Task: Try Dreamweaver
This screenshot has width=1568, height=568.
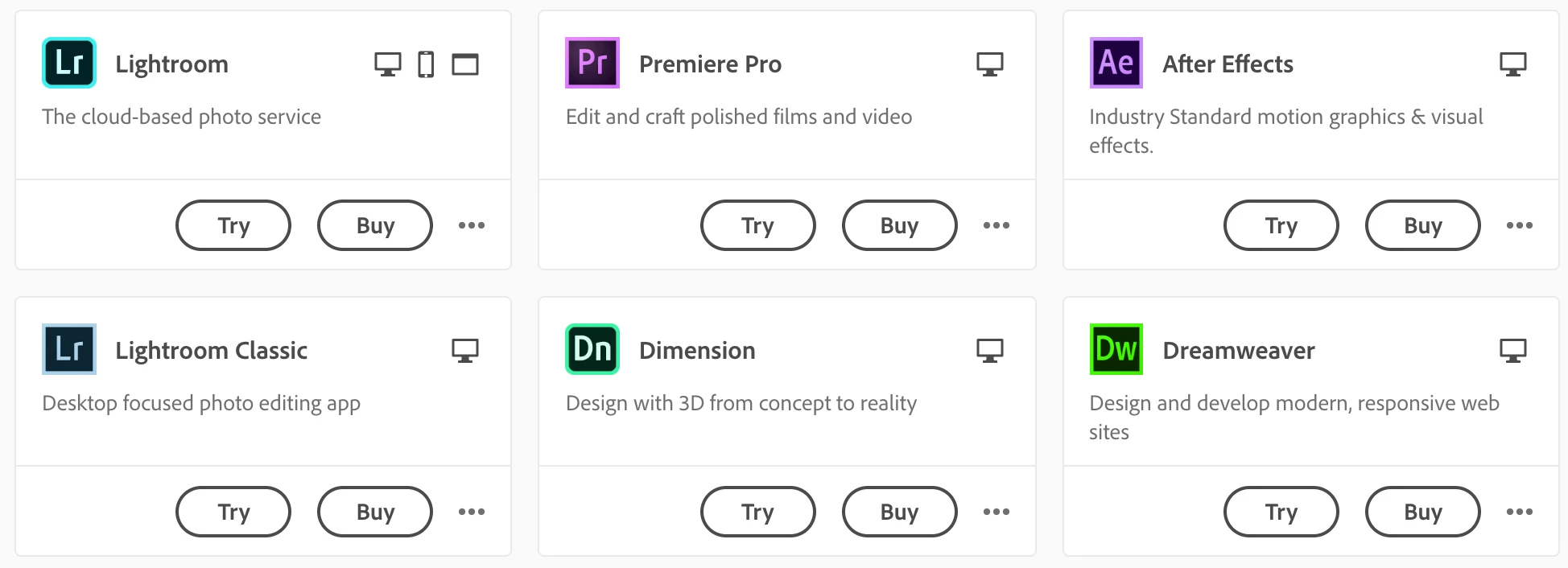Action: [1281, 512]
